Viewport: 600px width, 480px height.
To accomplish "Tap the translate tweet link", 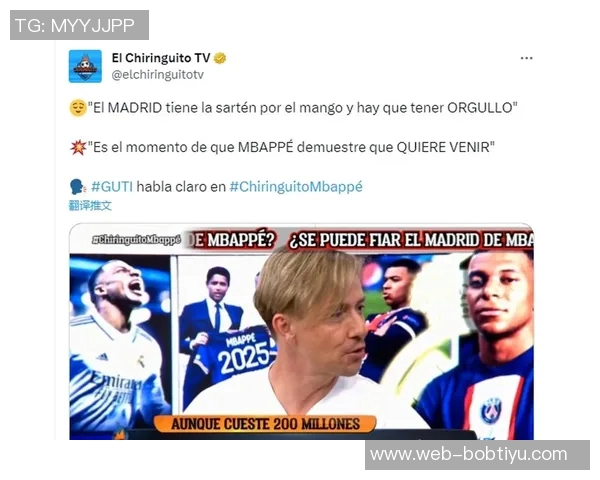I will pyautogui.click(x=90, y=205).
